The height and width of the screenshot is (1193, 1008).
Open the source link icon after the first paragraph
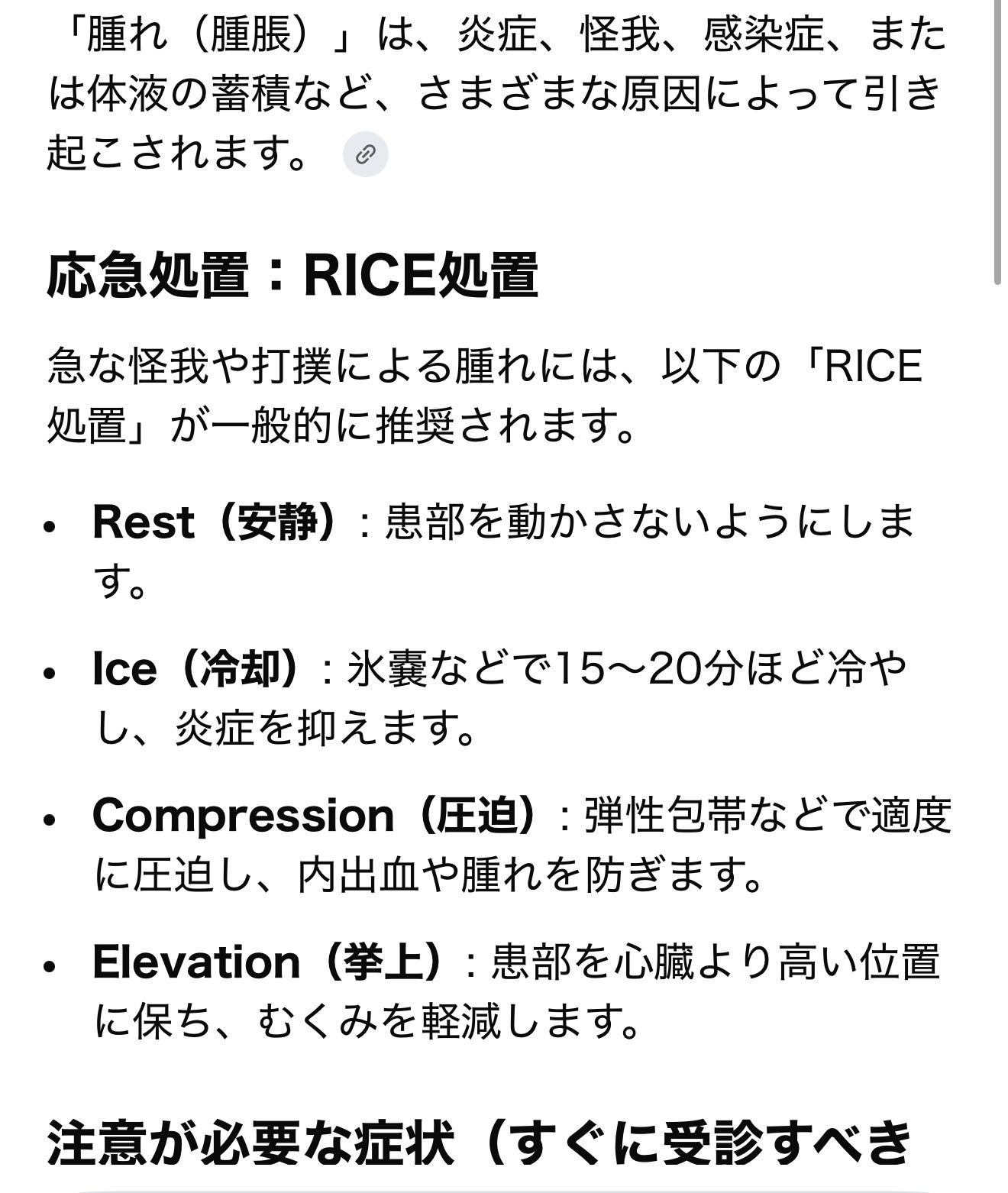(x=366, y=155)
